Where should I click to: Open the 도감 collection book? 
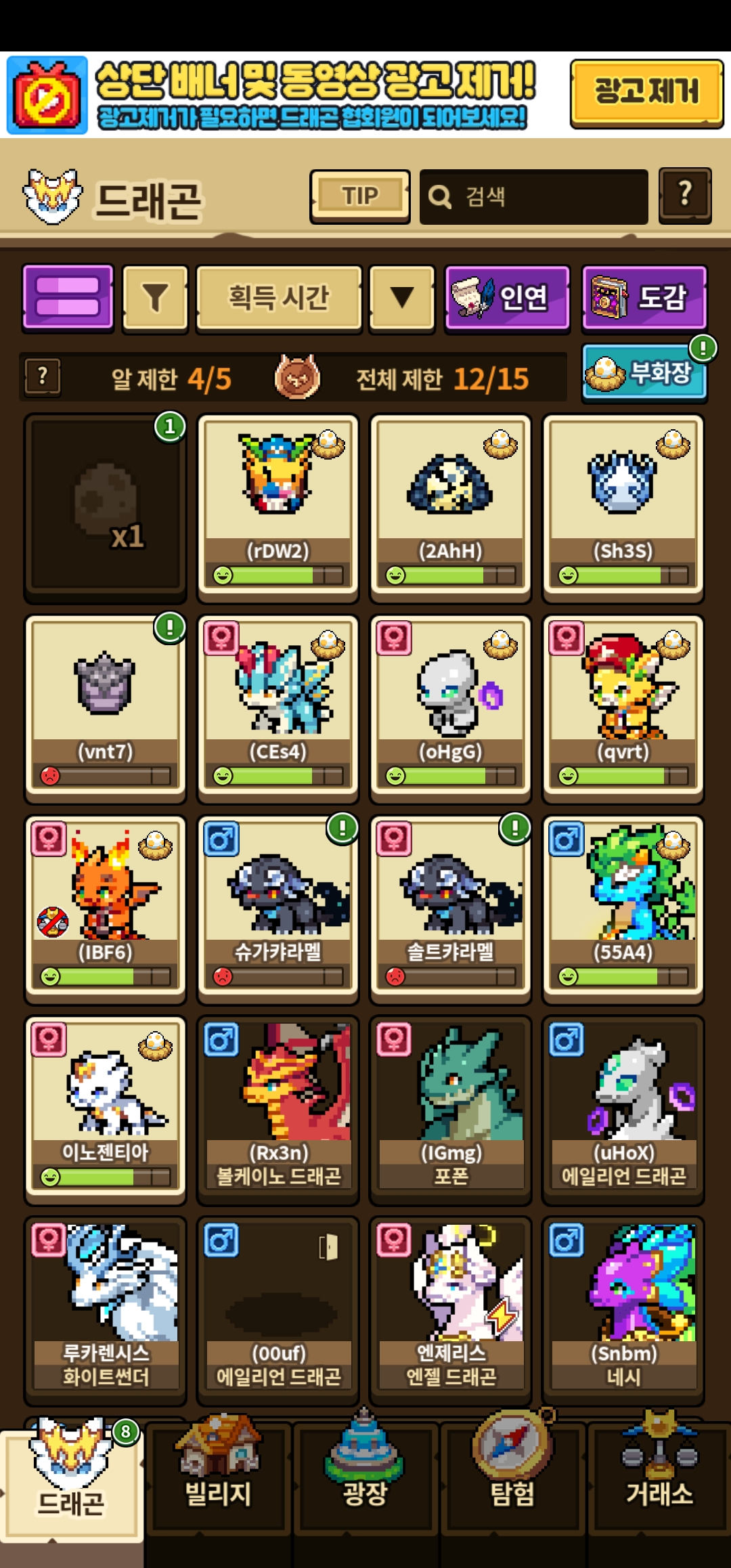(644, 298)
